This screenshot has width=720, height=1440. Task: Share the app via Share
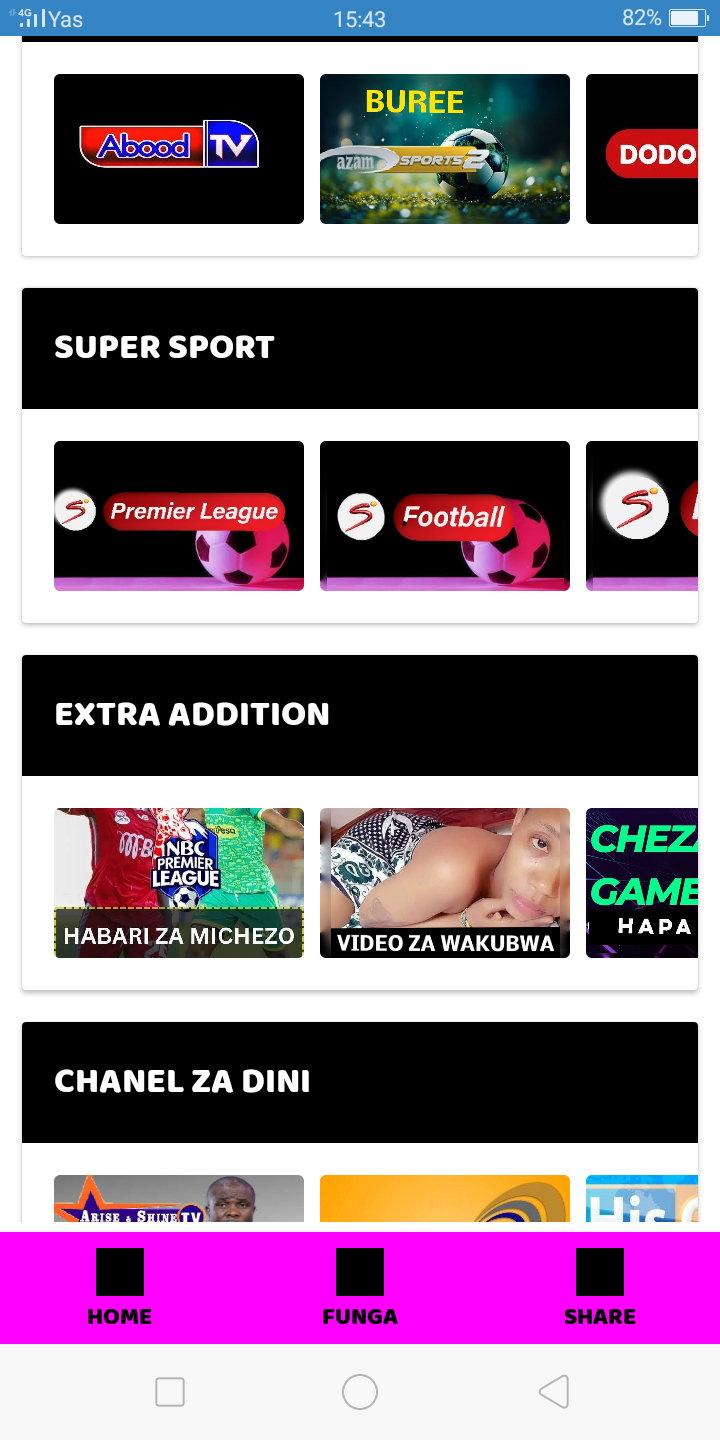click(x=600, y=1288)
